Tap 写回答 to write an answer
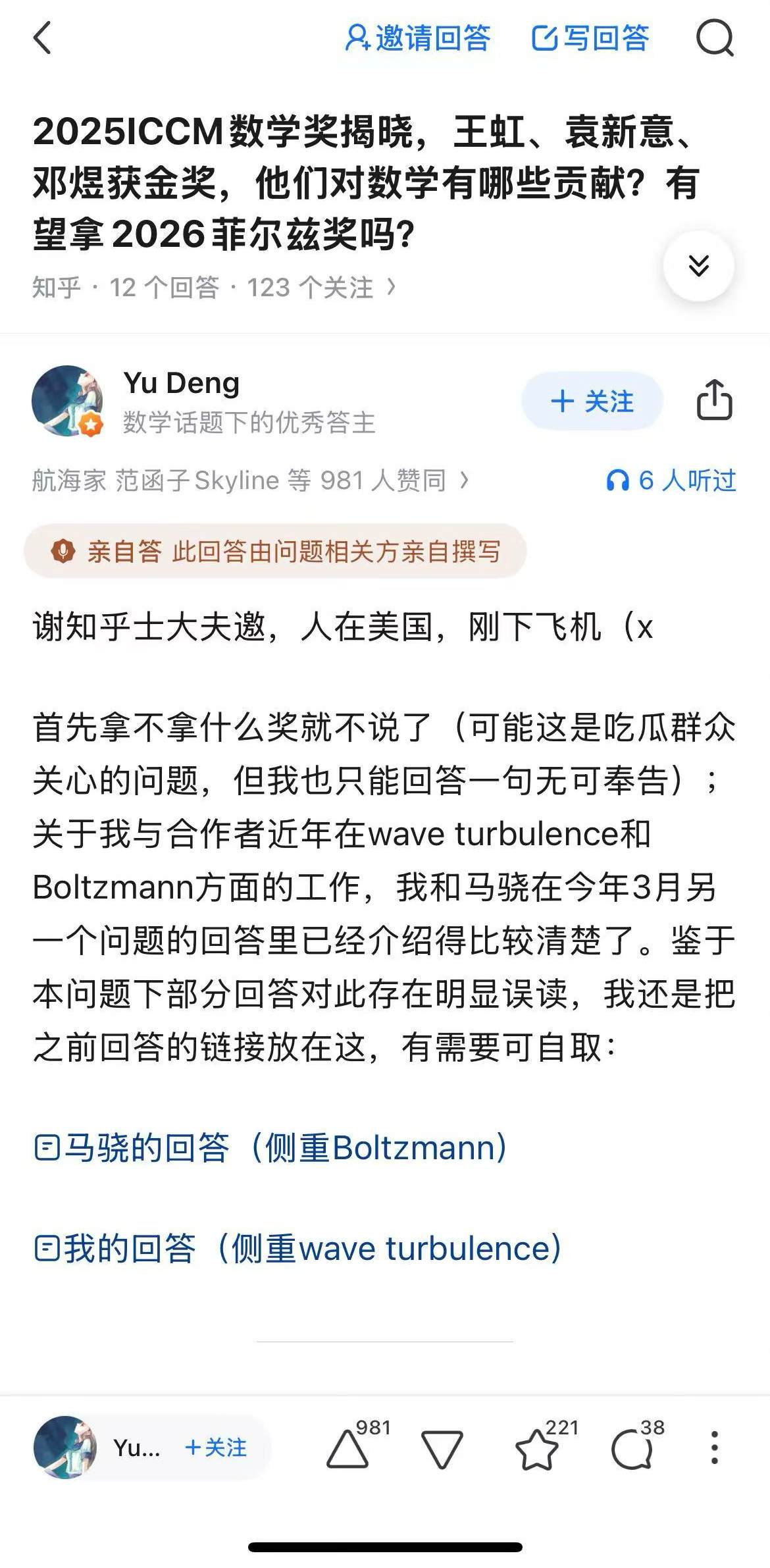 [x=590, y=38]
